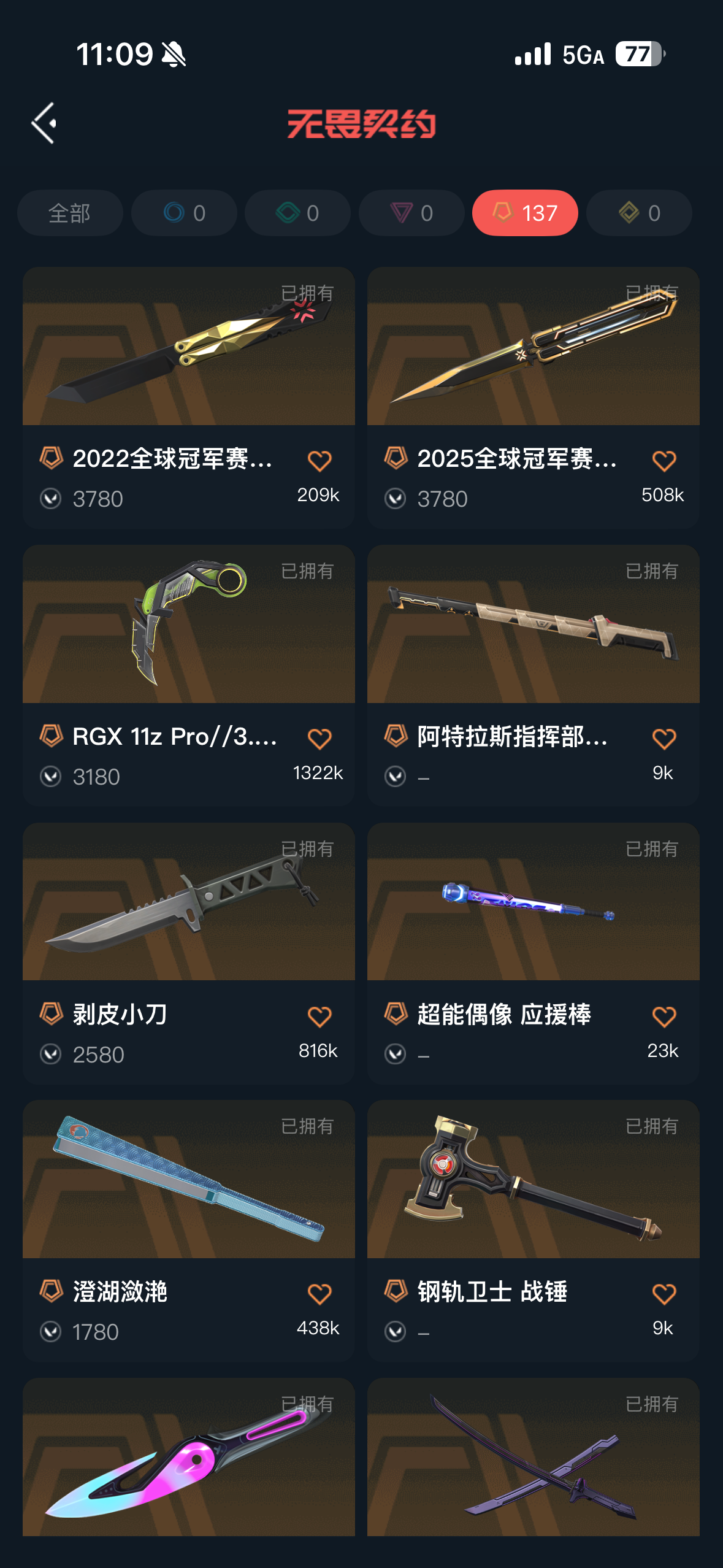Select the orange tier tab showing 137
Screen dimensions: 723x1568
tap(525, 213)
